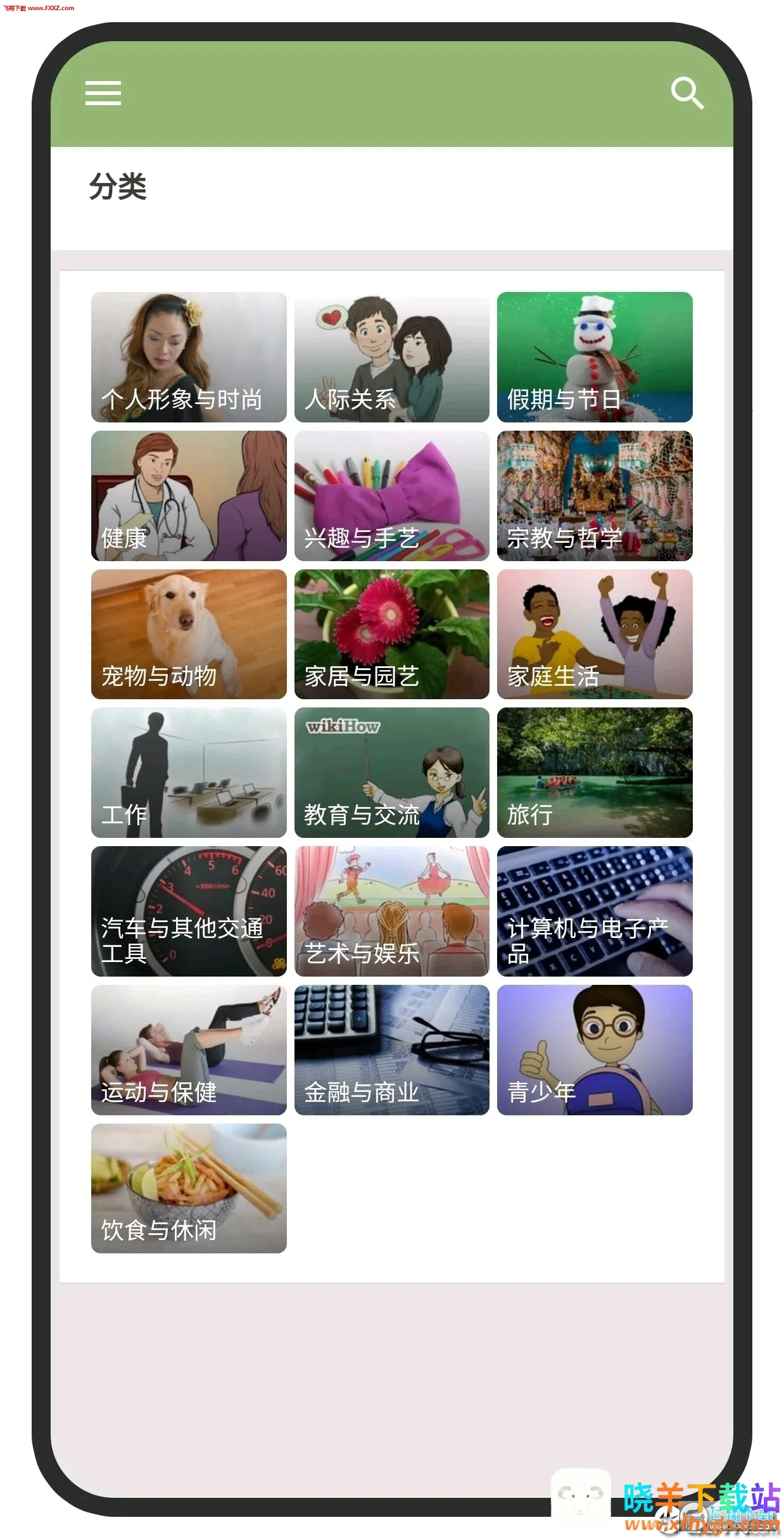Image resolution: width=784 pixels, height=1539 pixels.
Task: Select the 艺术与娱乐 tile
Action: 391,911
